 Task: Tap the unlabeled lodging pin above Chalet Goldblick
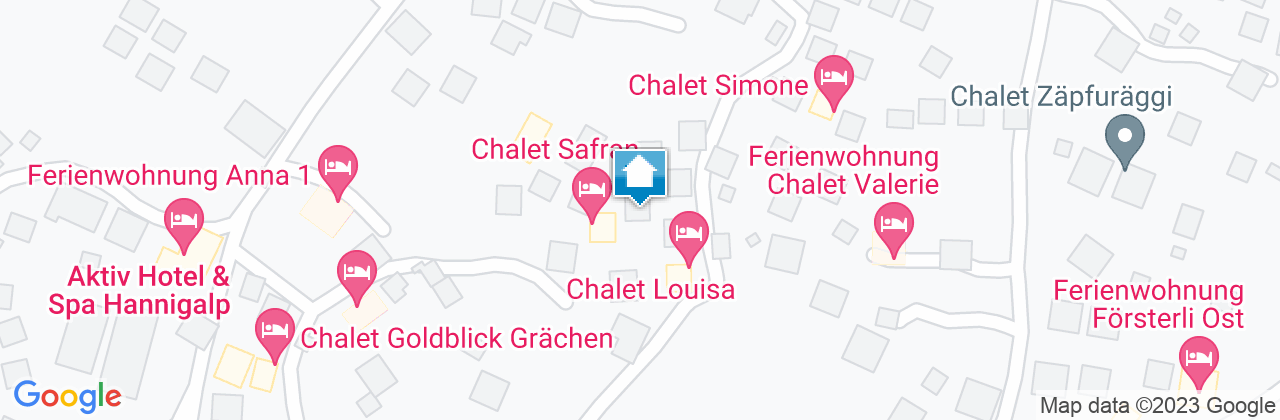pos(357,272)
